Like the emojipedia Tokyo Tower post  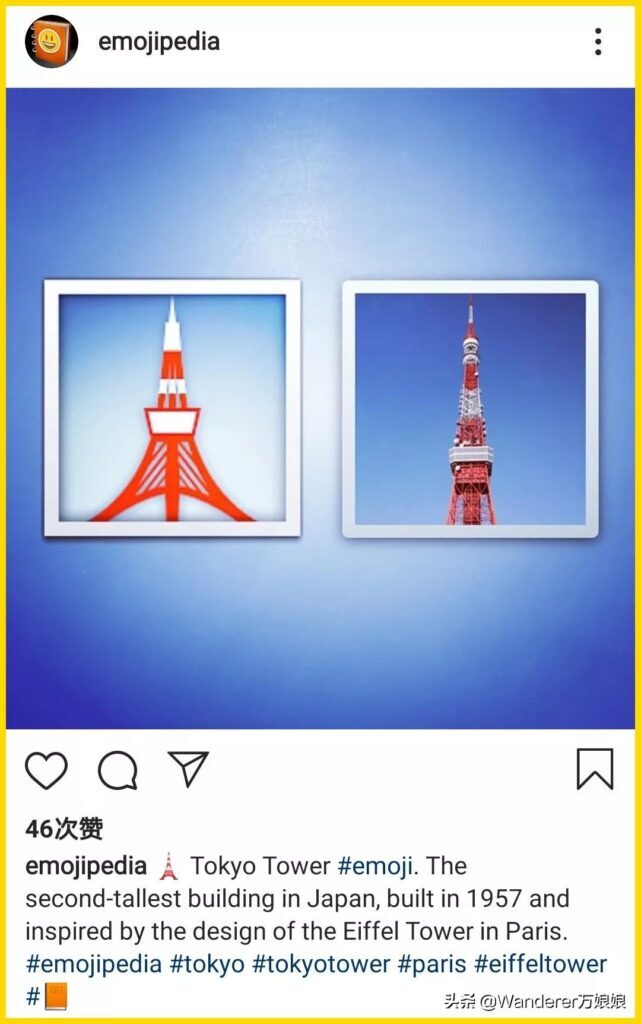point(46,770)
